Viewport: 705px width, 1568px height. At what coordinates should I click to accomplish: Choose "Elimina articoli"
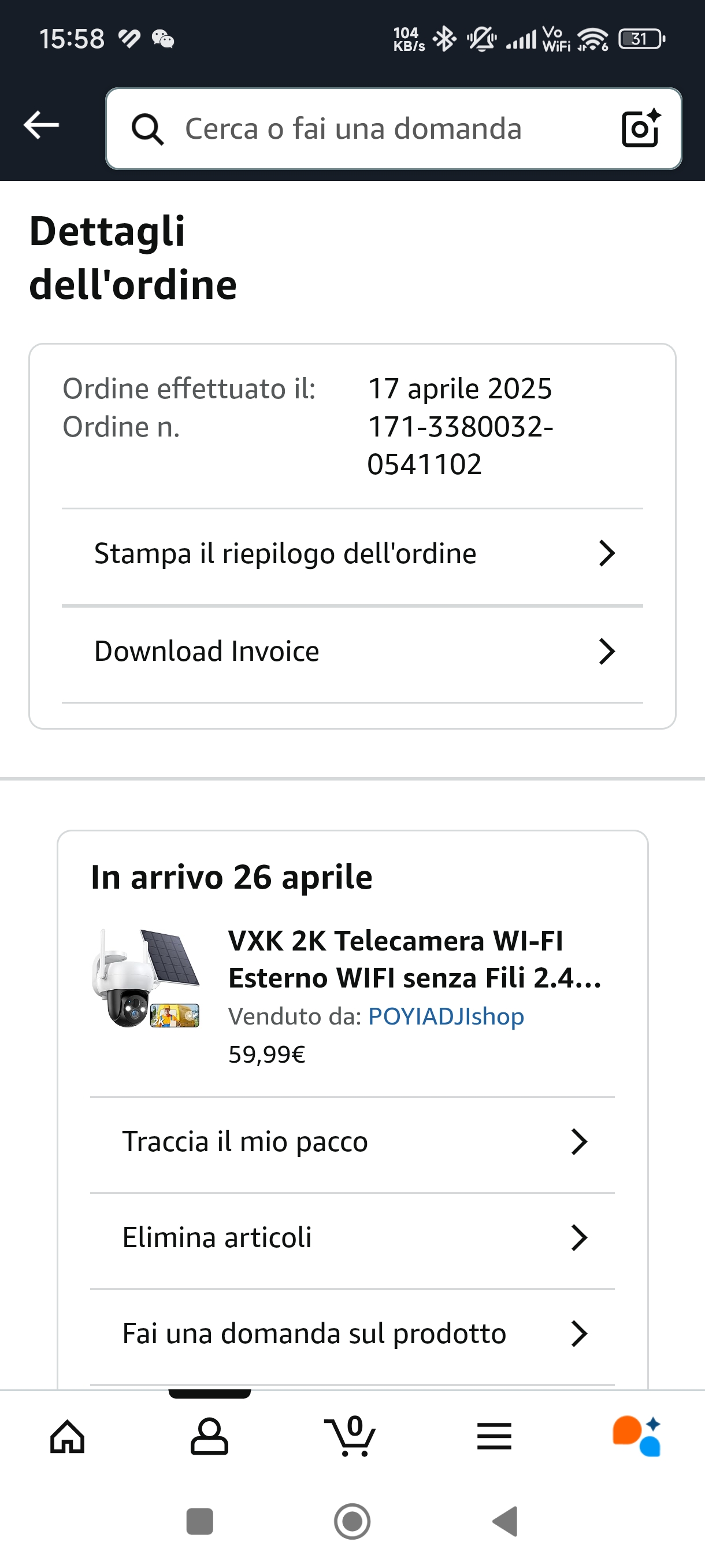pos(352,1237)
